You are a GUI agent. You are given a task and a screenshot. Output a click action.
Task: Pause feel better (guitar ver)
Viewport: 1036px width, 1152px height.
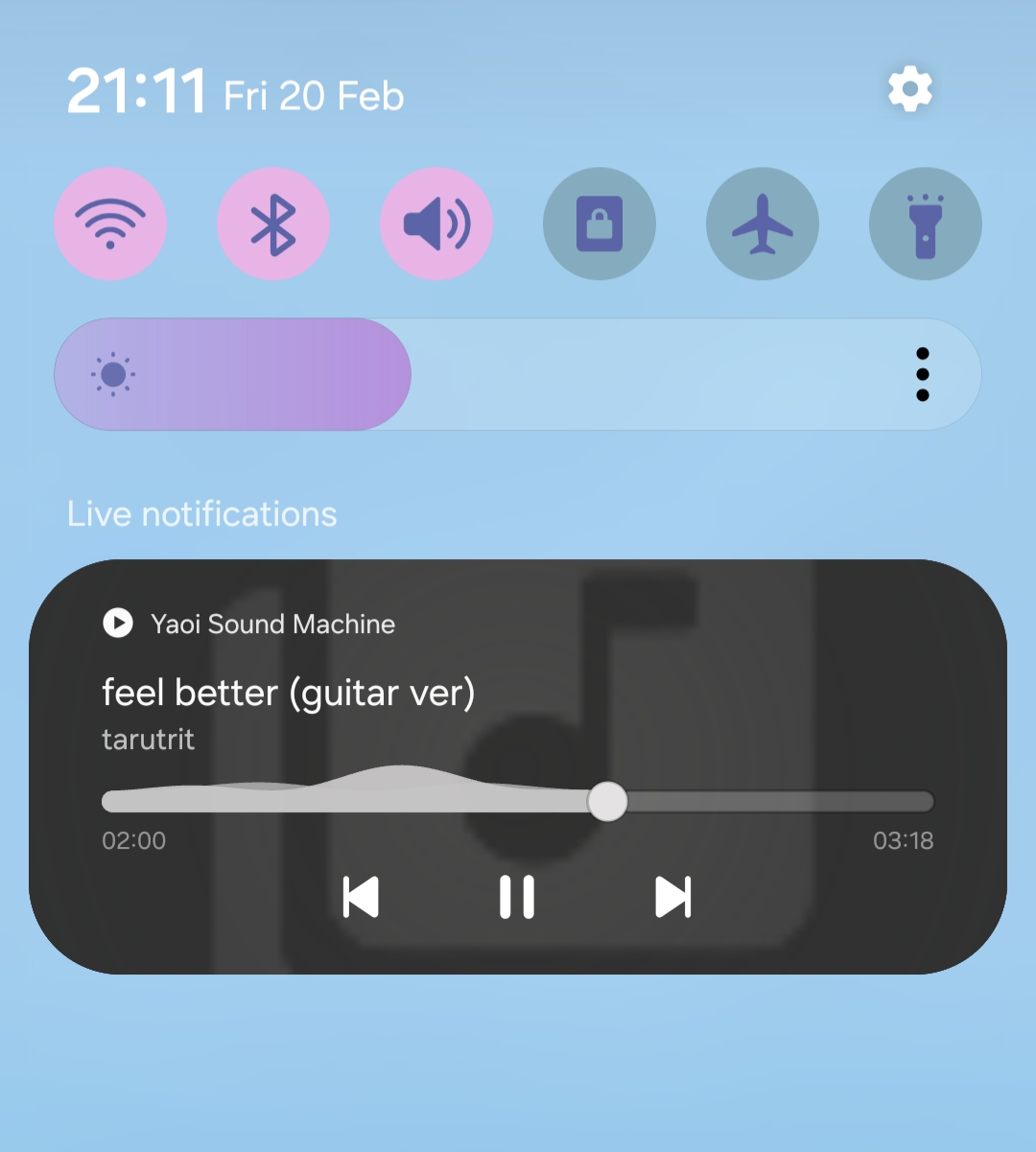(x=517, y=898)
